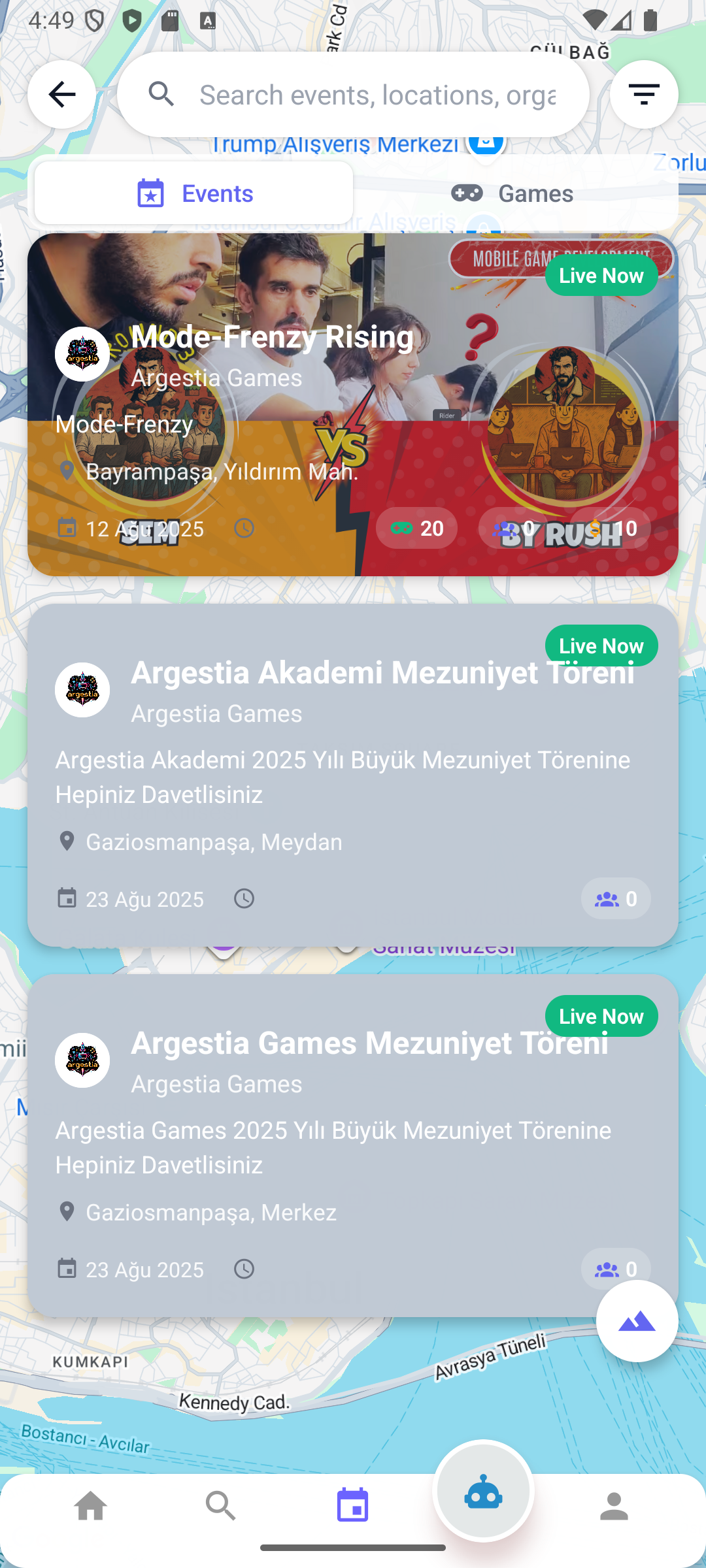This screenshot has width=706, height=1568.
Task: Tap Live Now on Argestia Games Mezuniyet Töreni
Action: 602,1015
